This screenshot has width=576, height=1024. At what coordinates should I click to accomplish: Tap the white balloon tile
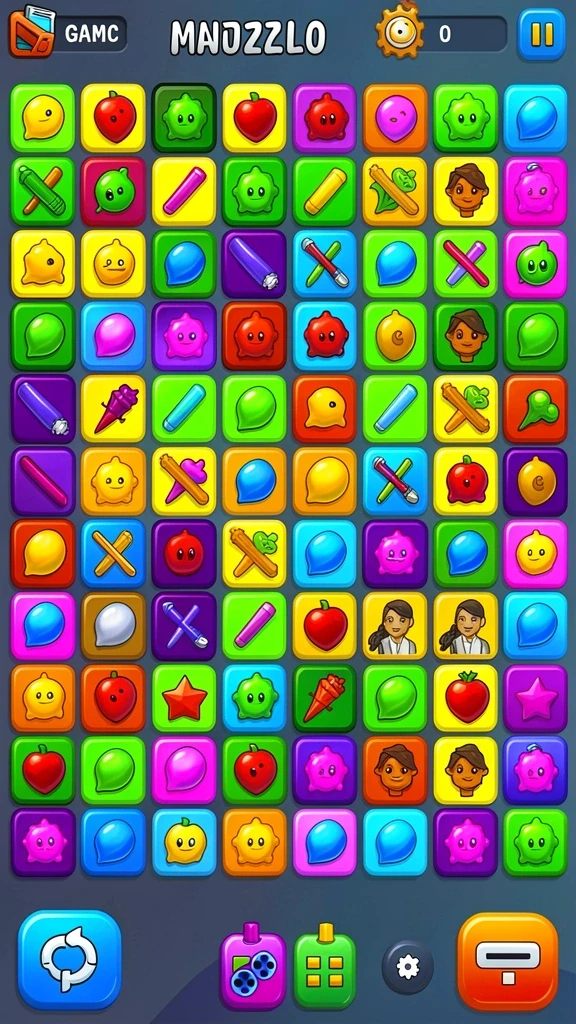114,626
